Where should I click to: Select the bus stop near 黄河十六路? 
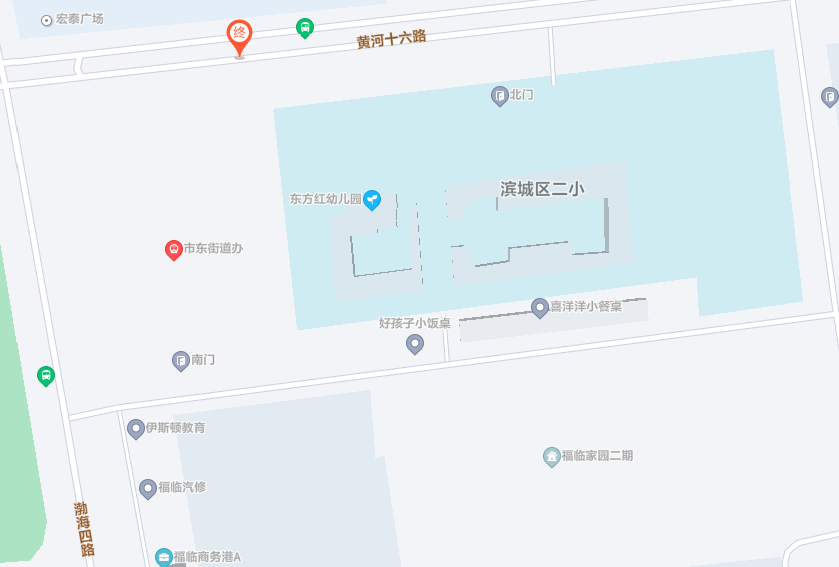click(x=305, y=28)
